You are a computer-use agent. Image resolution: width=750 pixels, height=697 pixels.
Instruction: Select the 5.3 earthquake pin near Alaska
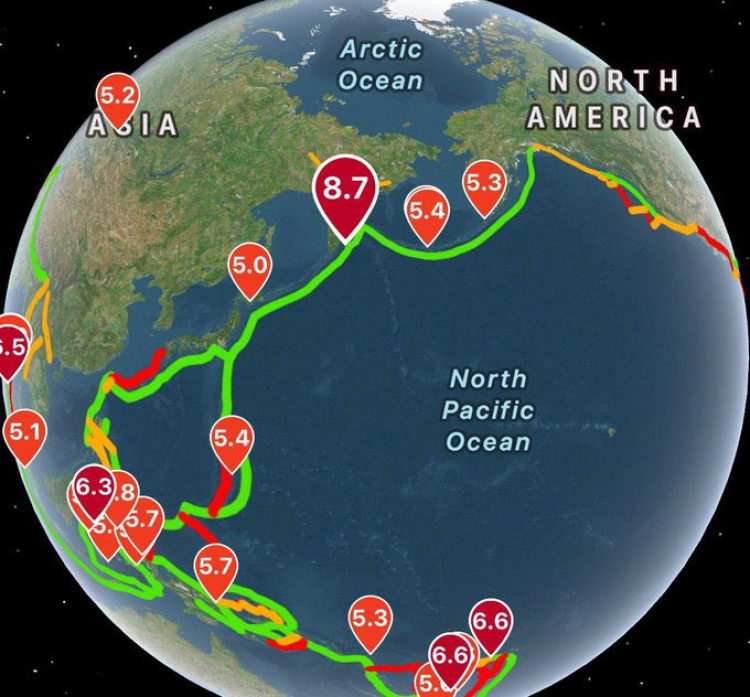pos(484,183)
